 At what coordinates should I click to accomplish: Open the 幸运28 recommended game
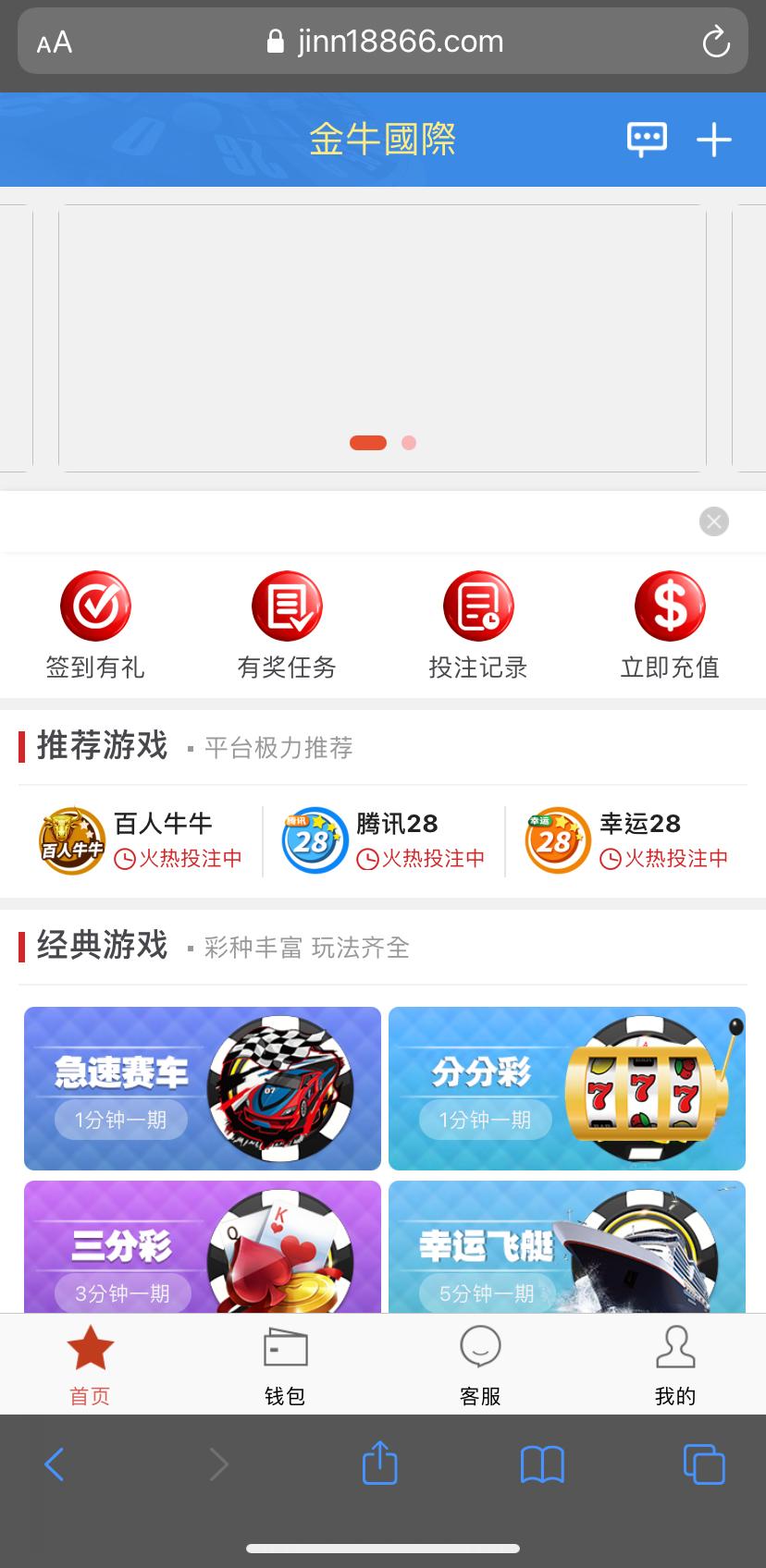[626, 840]
